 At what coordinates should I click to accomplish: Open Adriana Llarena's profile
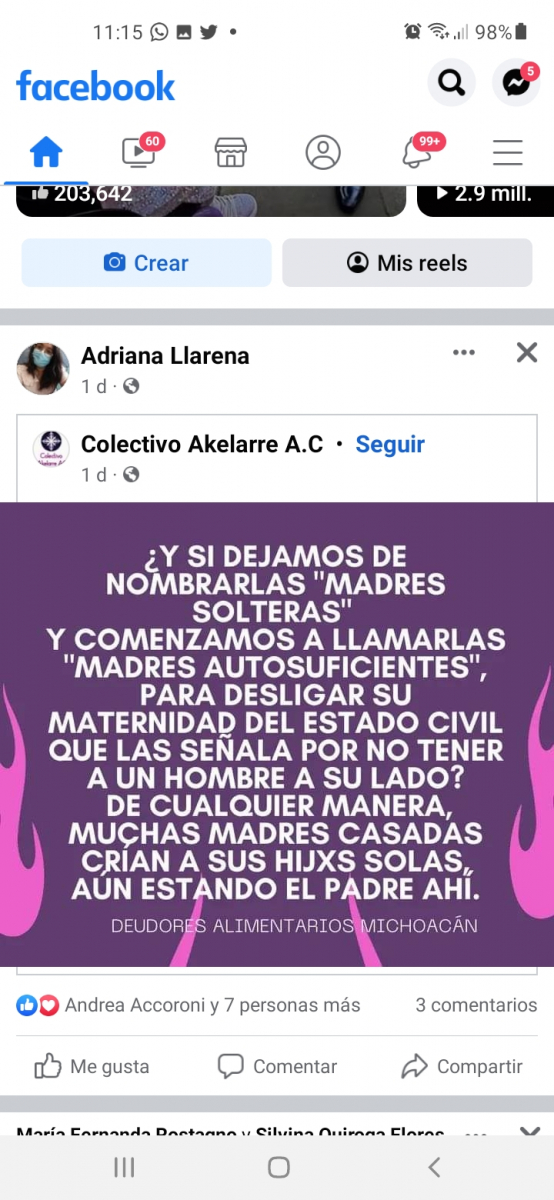(x=165, y=355)
